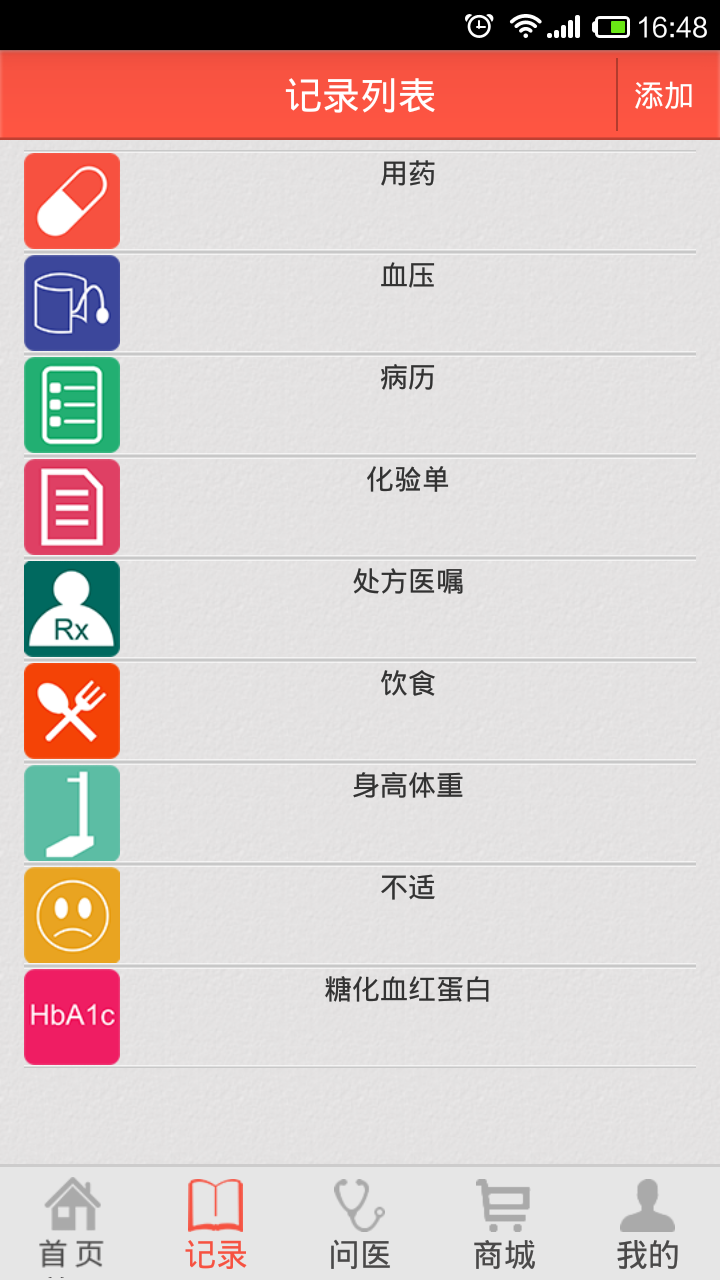Open the 饮食 record row

pos(360,711)
